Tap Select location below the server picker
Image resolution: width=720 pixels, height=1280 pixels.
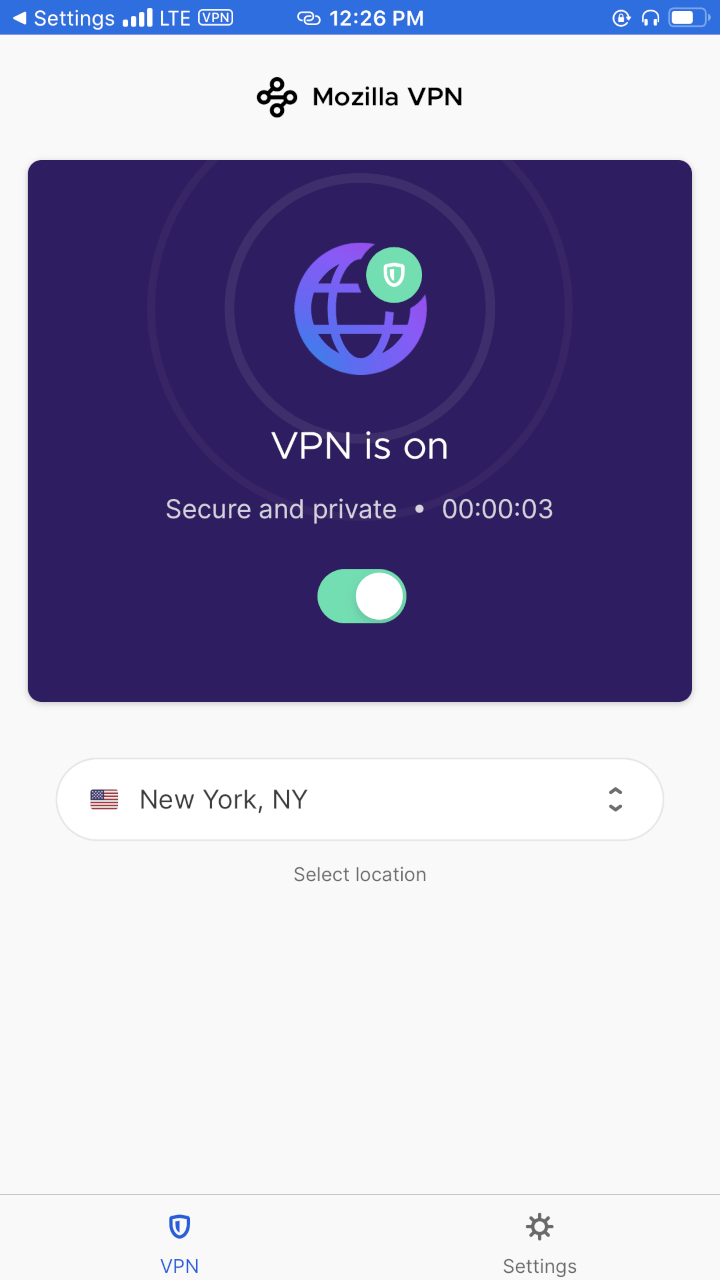359,874
